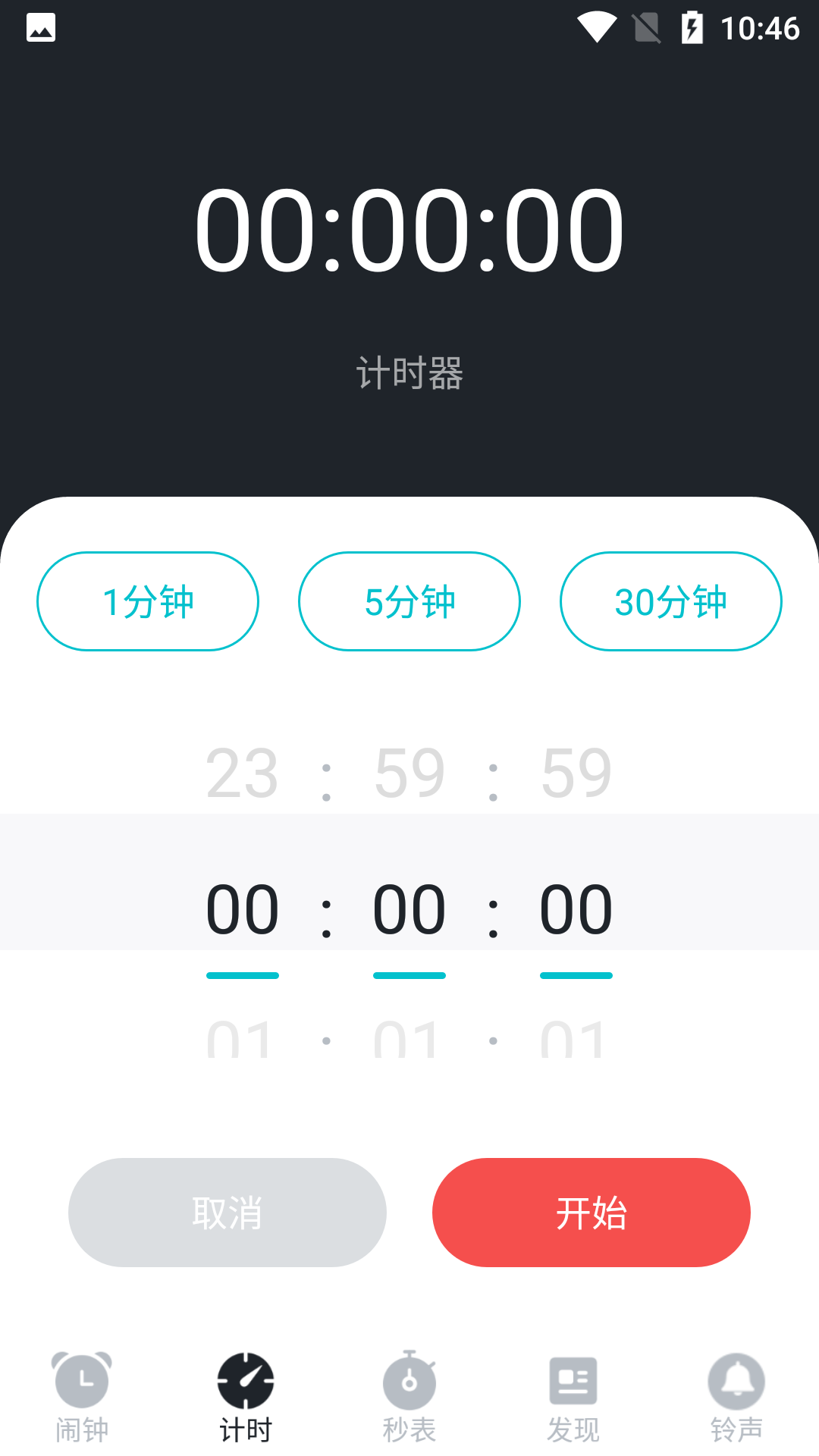Set timer with the 30分钟 chip
819x1456 pixels.
tap(671, 601)
